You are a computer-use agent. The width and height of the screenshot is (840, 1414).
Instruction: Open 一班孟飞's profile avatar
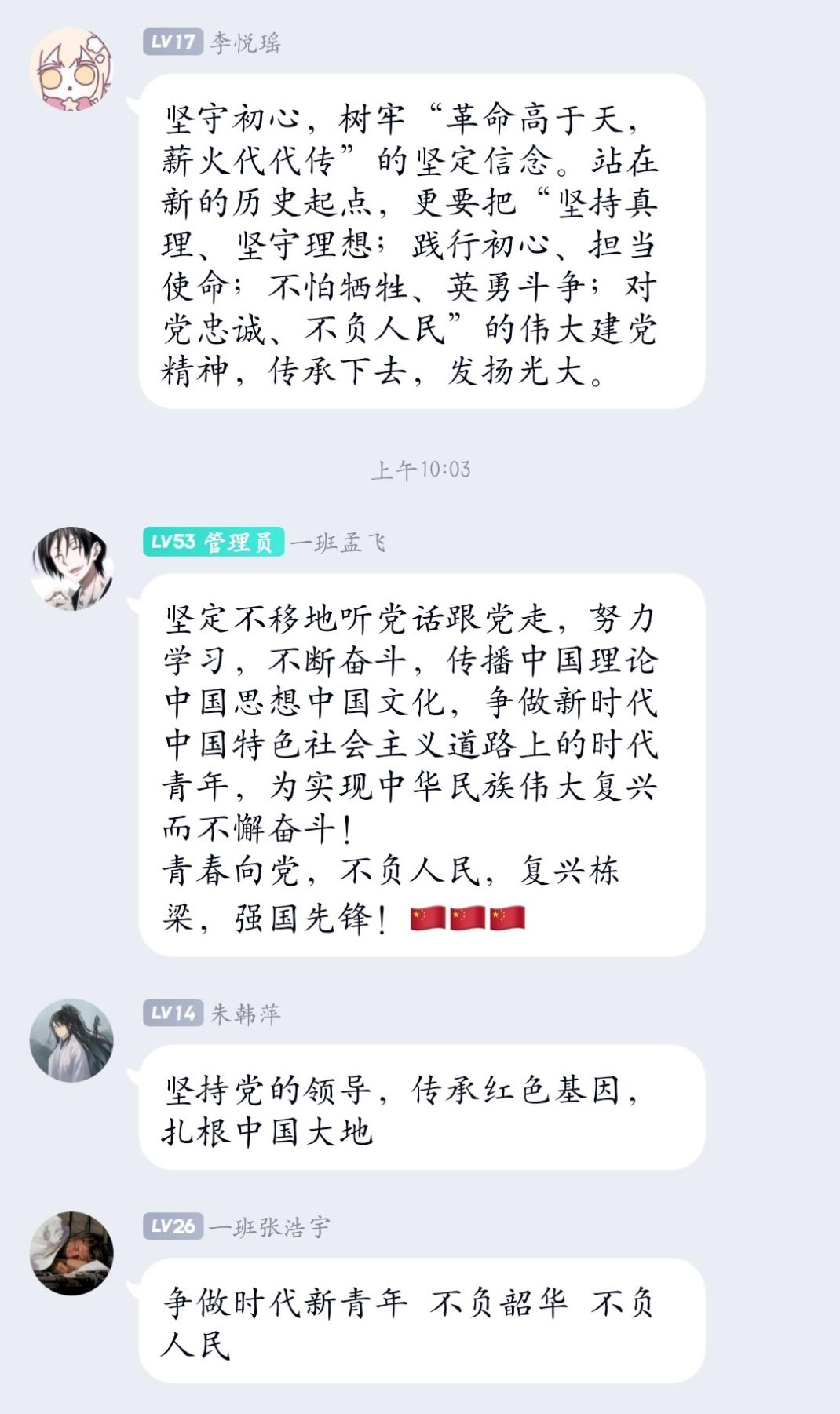(x=71, y=568)
